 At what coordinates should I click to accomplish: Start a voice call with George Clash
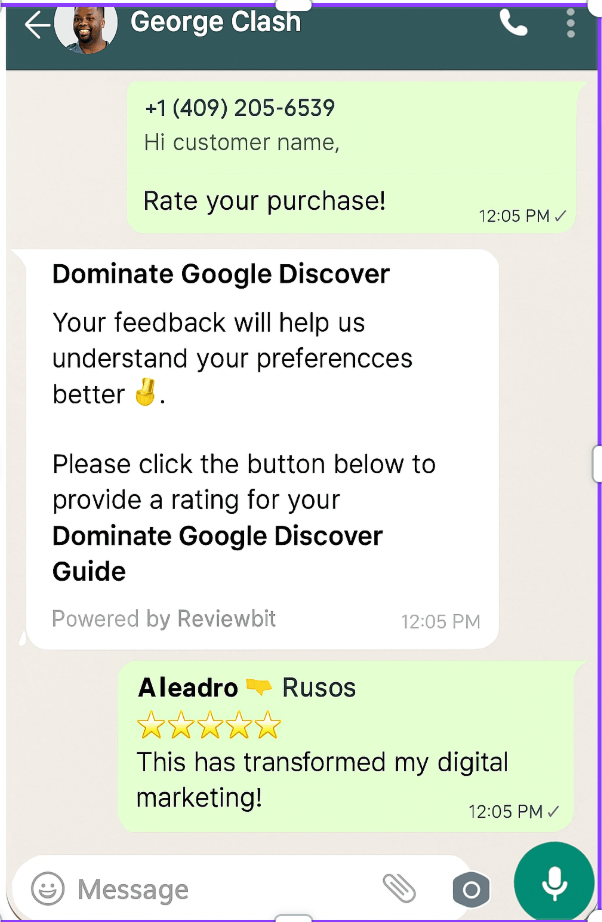pyautogui.click(x=514, y=24)
